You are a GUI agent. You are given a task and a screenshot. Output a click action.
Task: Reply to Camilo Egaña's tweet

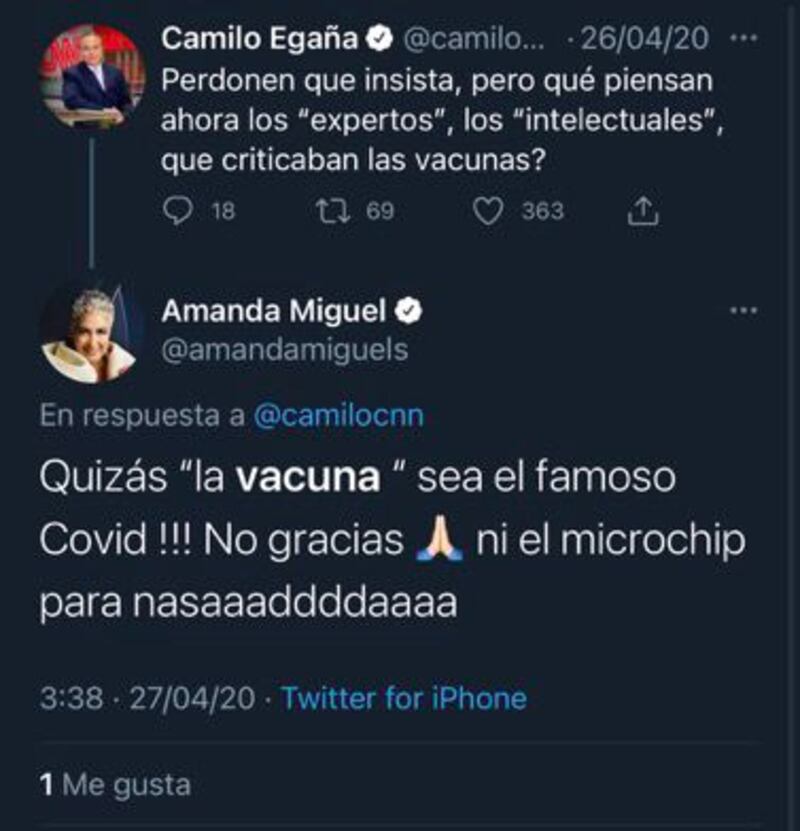tap(177, 211)
